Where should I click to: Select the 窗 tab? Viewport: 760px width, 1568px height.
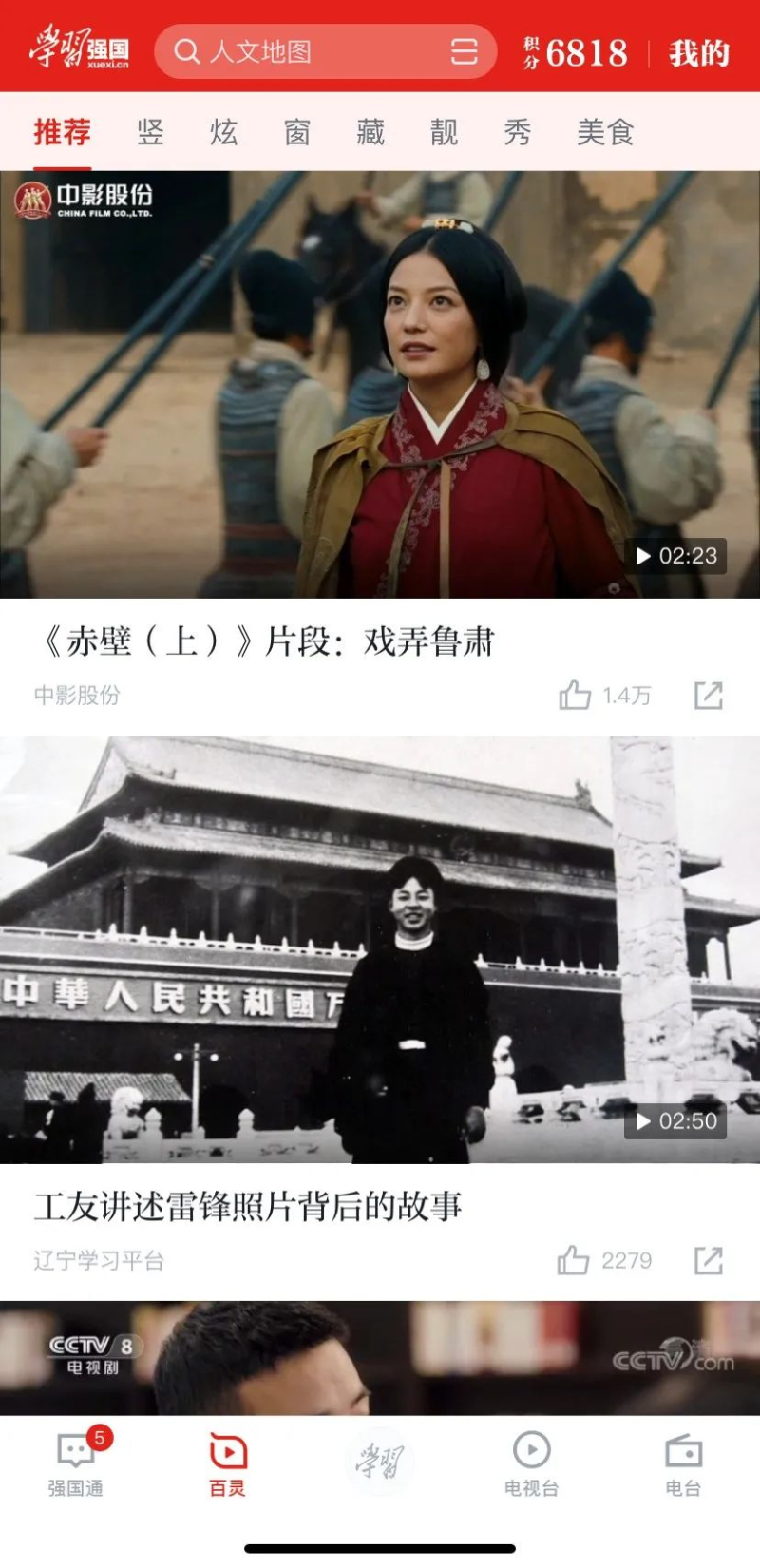coord(297,132)
